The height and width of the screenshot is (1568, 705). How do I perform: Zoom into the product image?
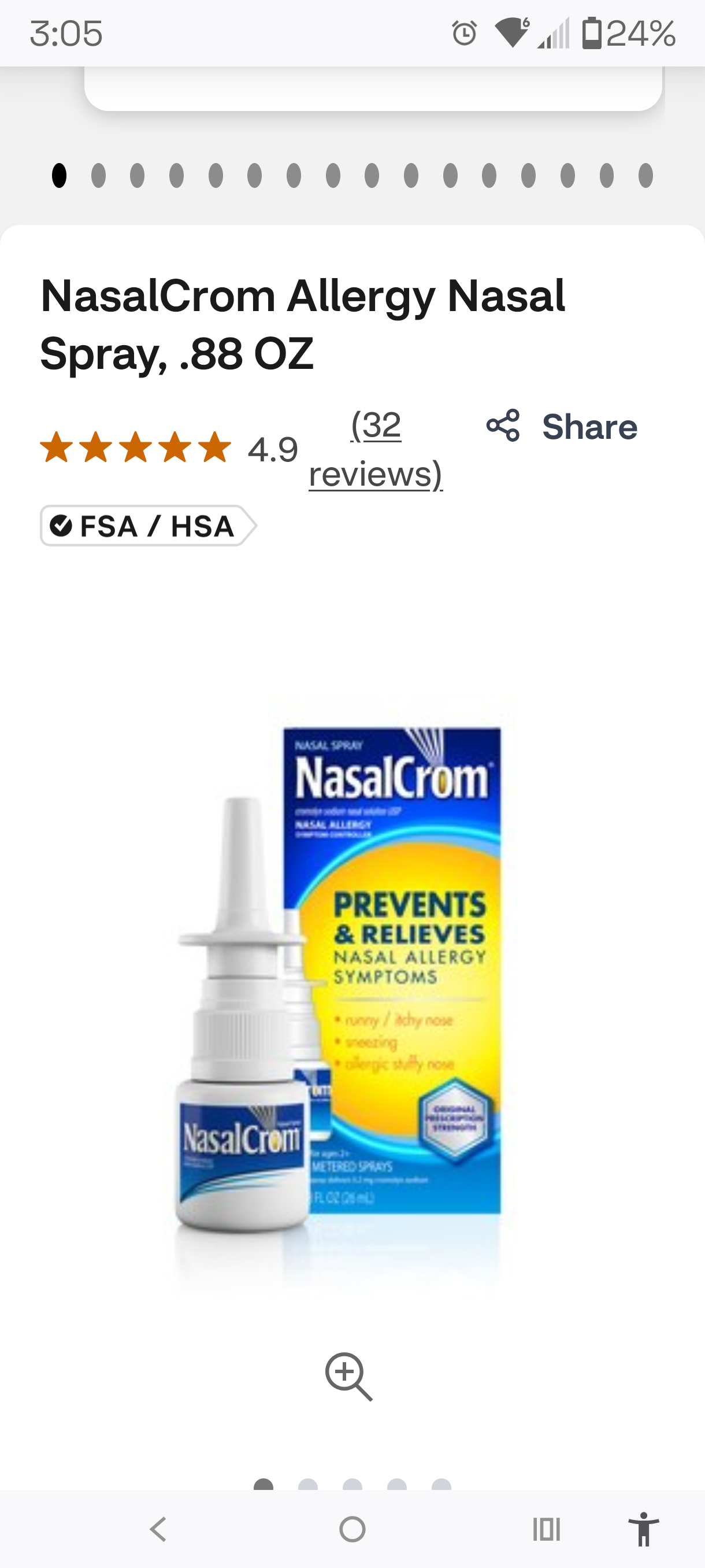(x=348, y=1376)
